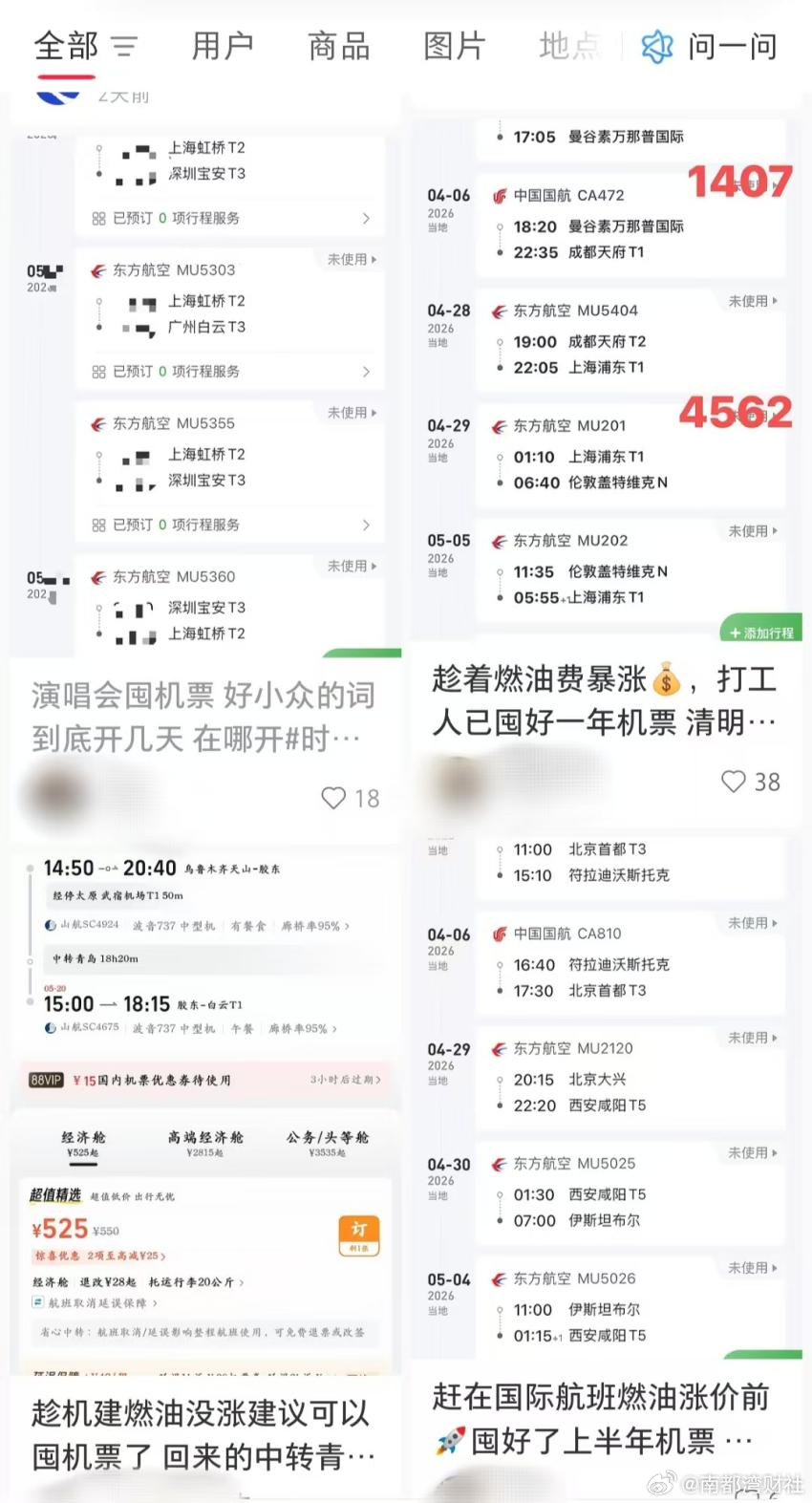Viewport: 812px width, 1503px height.
Task: Switch to the 高端经济舱 tab
Action: pos(204,1138)
